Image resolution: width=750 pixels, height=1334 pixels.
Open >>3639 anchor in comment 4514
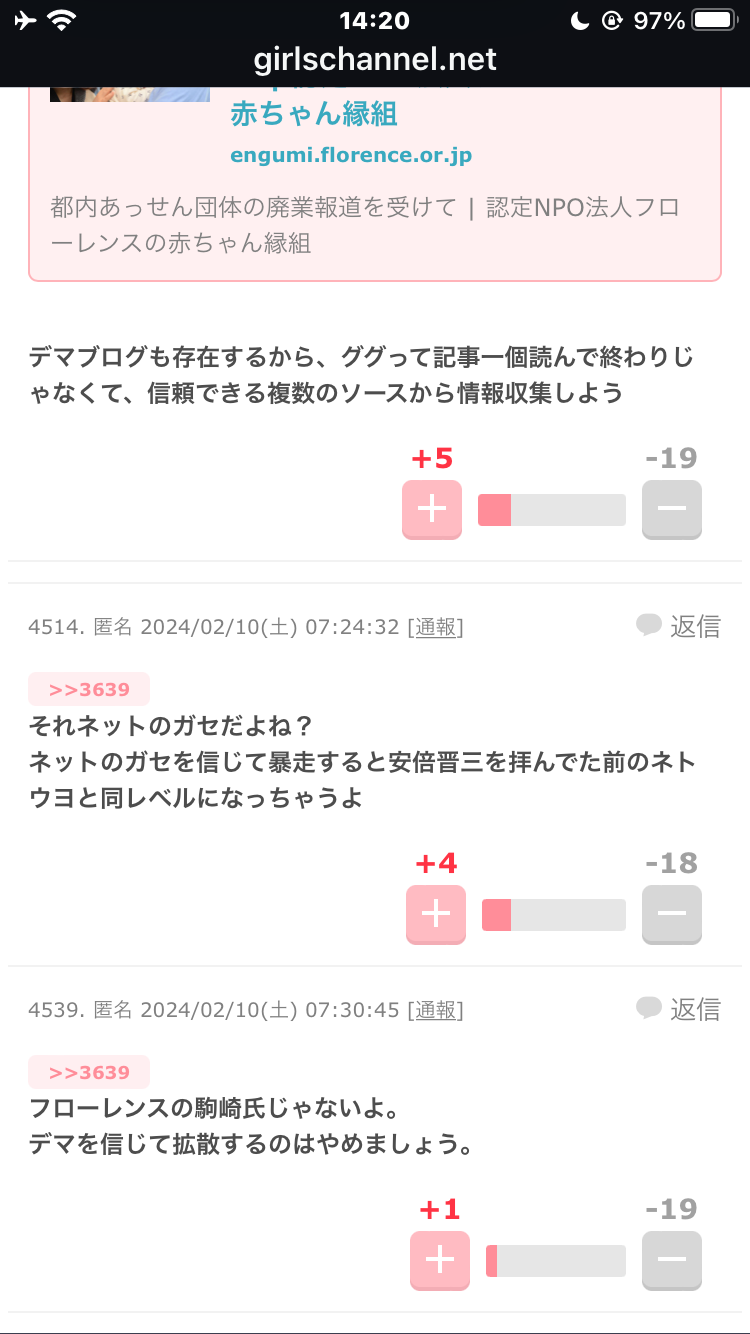coord(89,689)
